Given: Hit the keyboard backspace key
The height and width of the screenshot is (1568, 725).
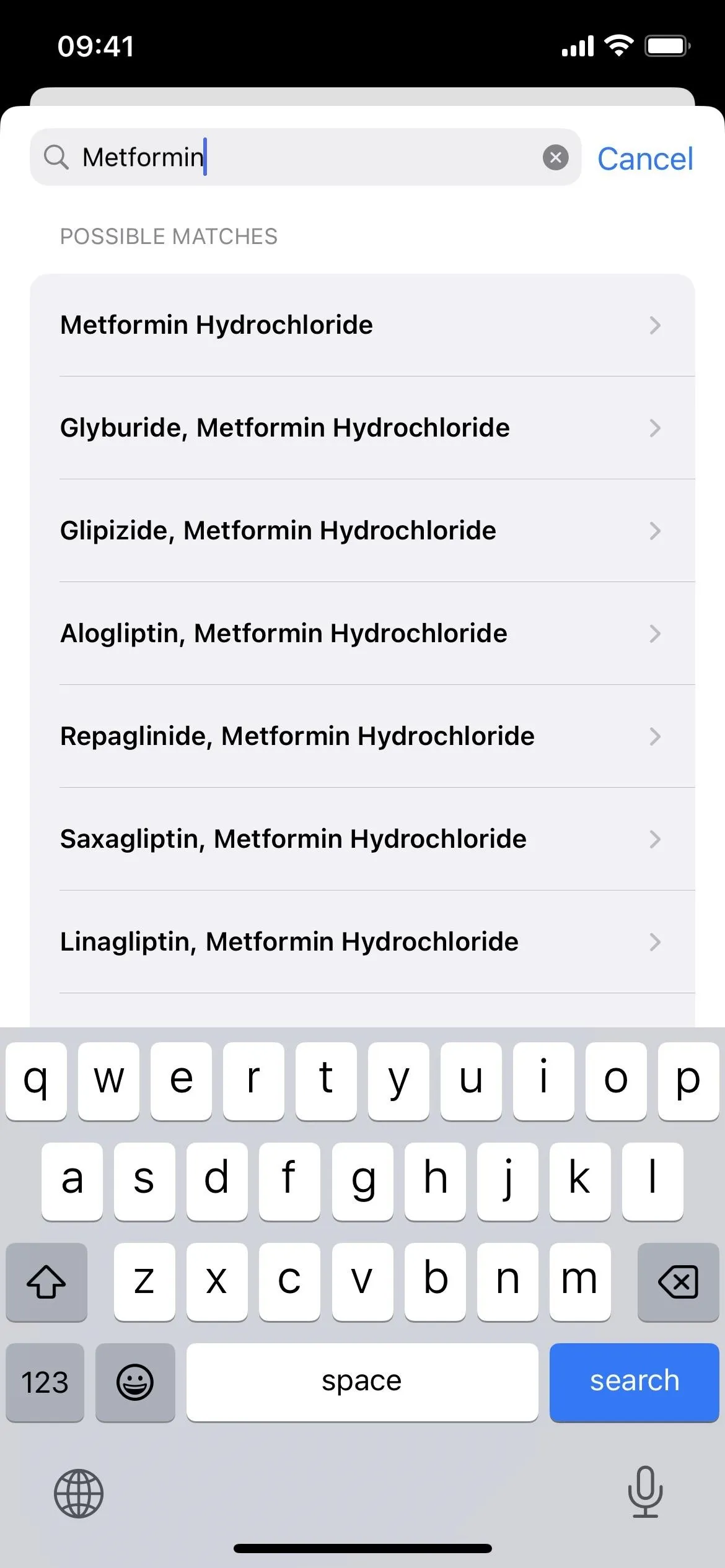Looking at the screenshot, I should tap(678, 1281).
